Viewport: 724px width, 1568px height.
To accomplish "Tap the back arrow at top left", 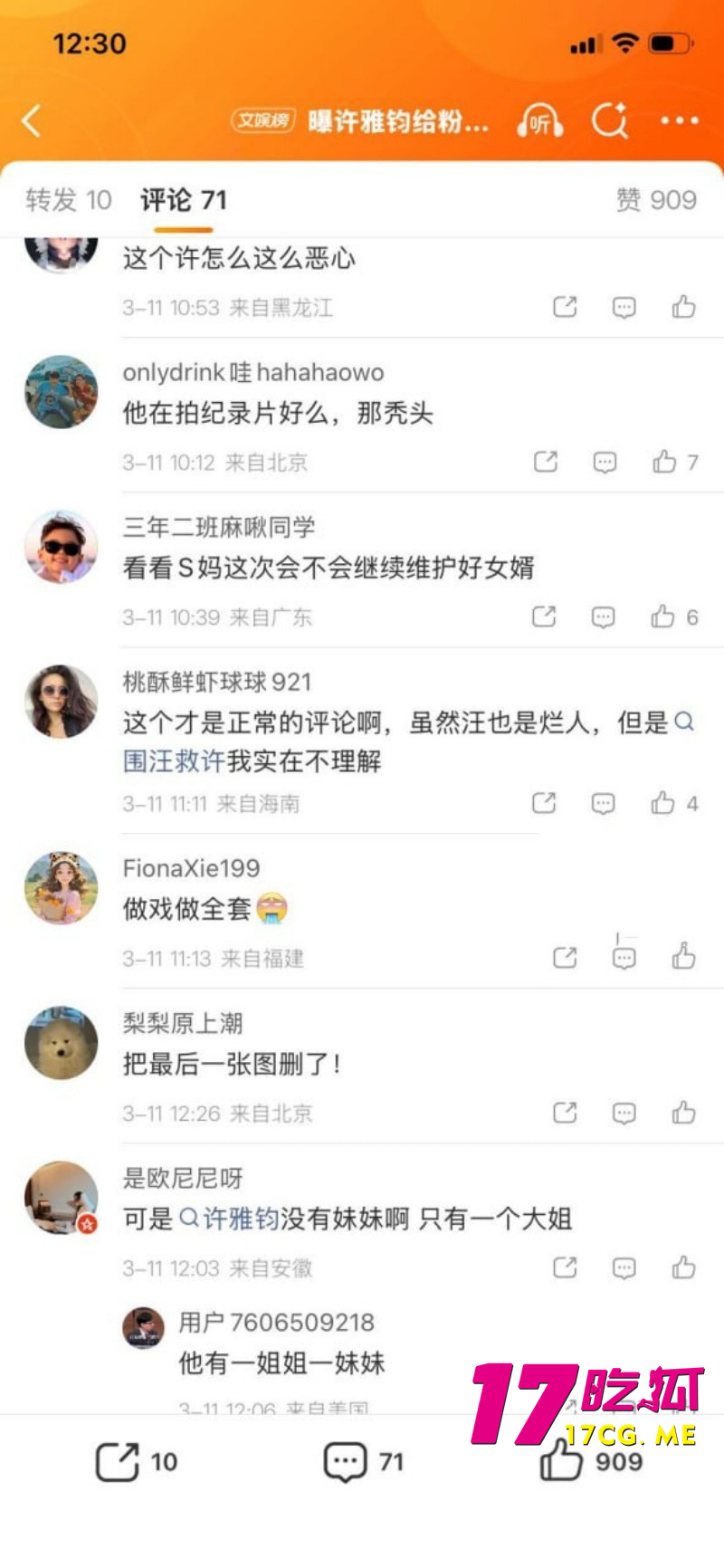I will 33,120.
